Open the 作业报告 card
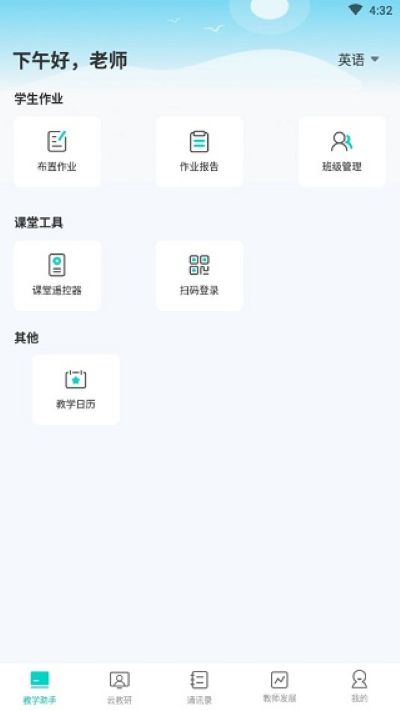400x710 pixels. [199, 152]
